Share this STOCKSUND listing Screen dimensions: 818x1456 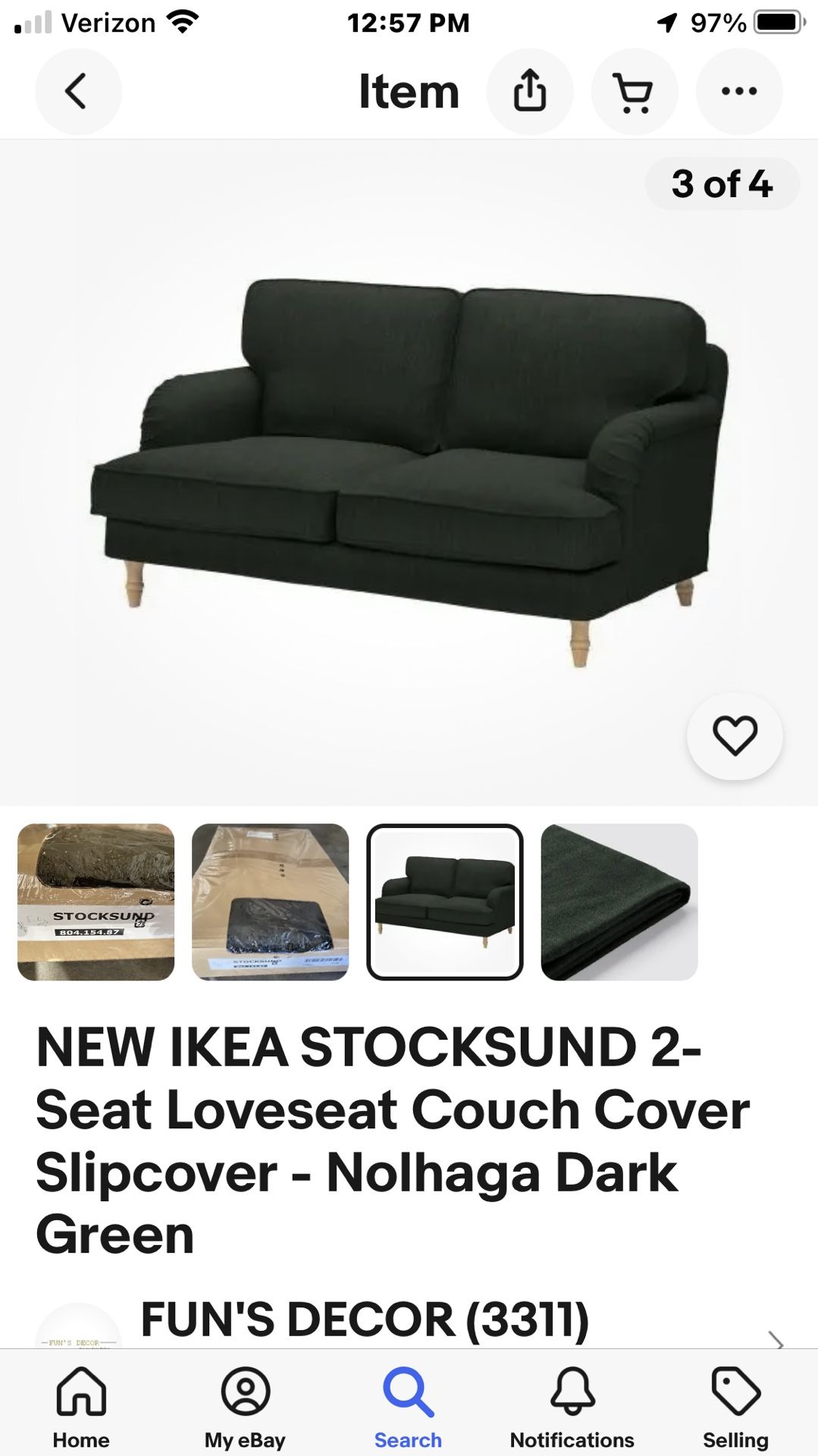(529, 92)
